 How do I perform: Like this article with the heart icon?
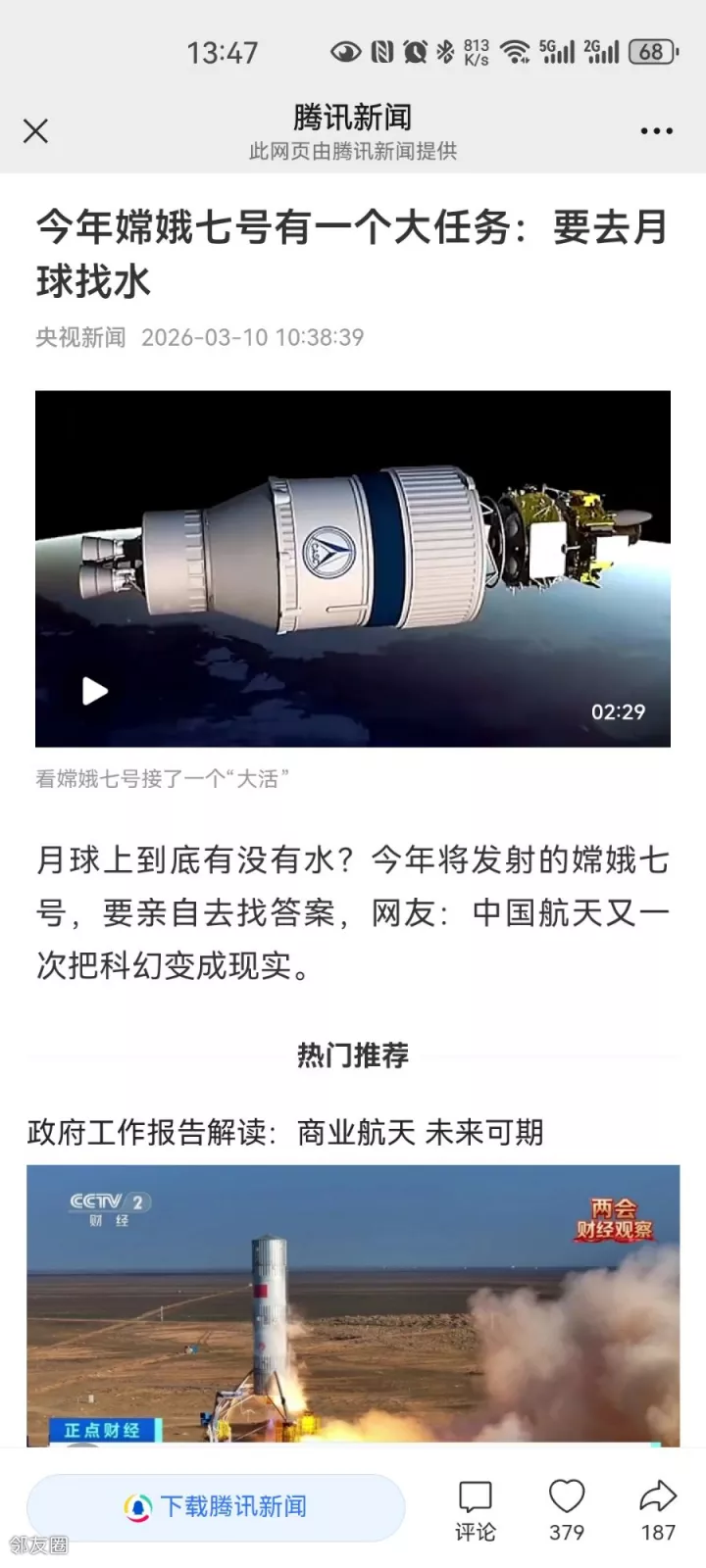[567, 1498]
